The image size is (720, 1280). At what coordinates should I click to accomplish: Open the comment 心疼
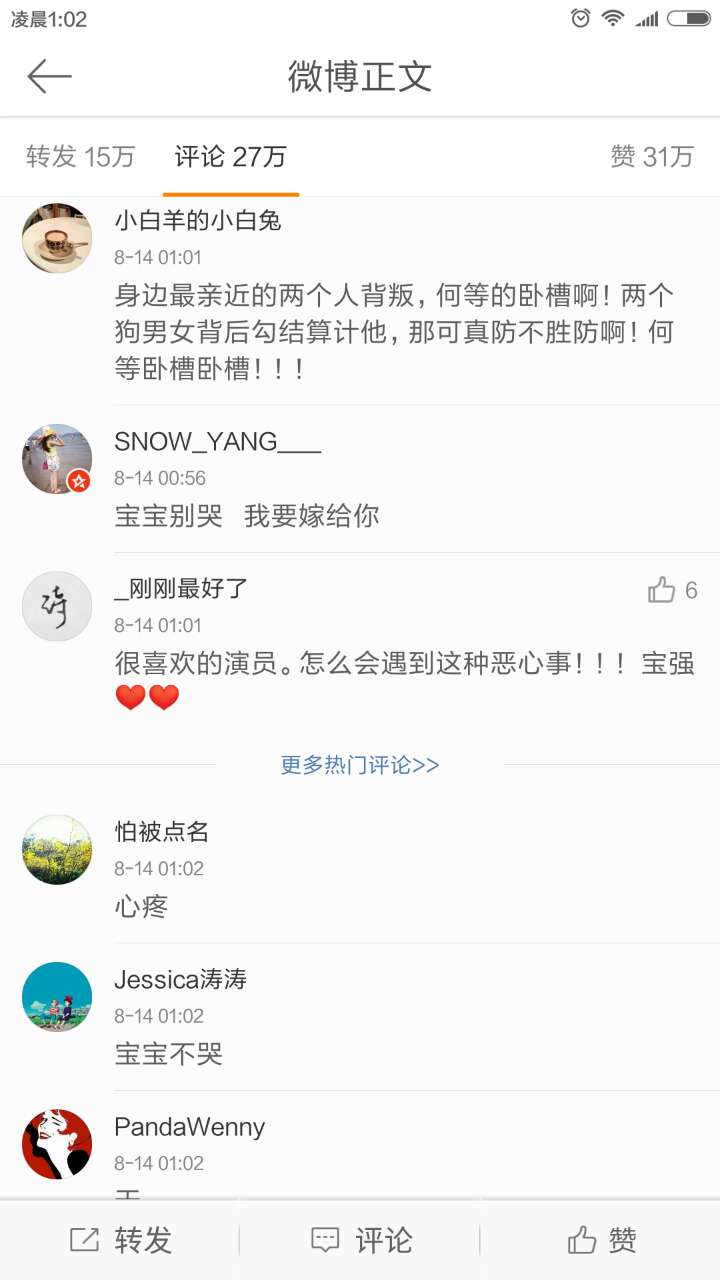(141, 907)
